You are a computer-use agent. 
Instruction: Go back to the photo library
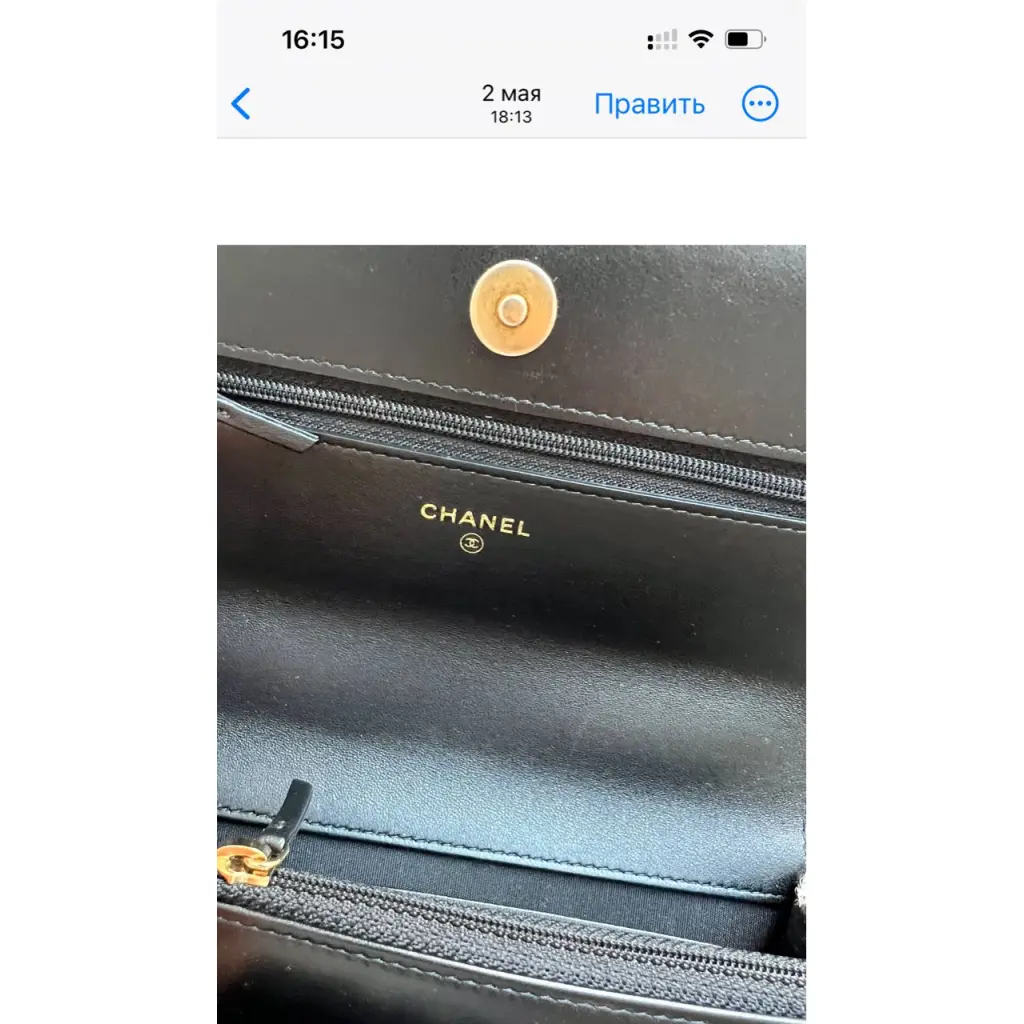coord(241,104)
